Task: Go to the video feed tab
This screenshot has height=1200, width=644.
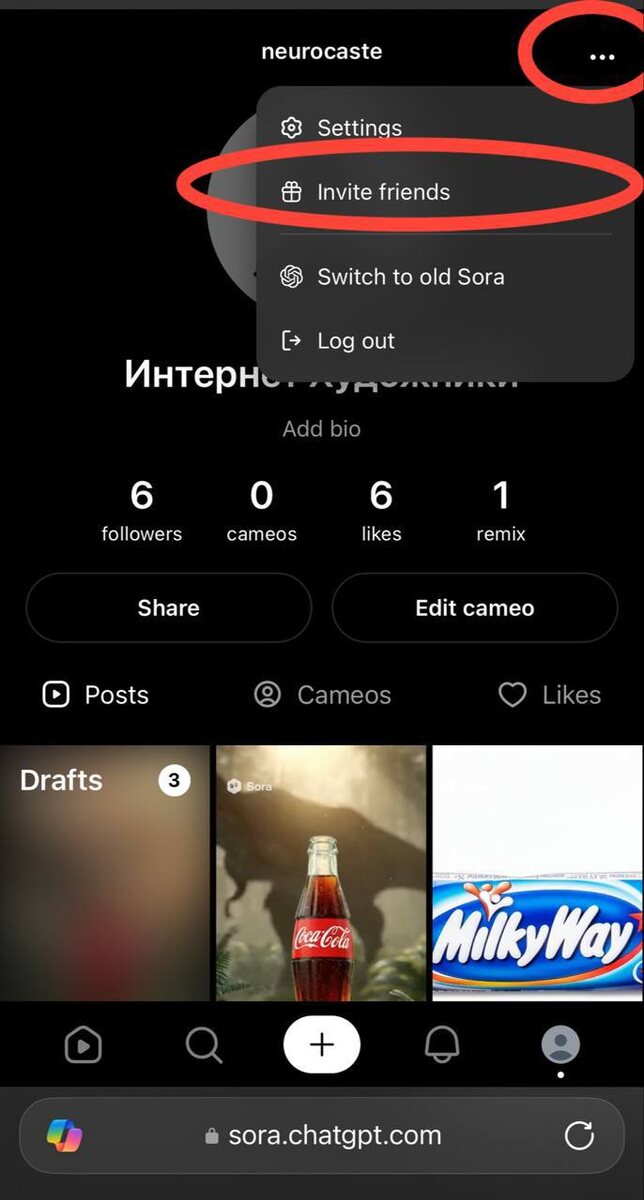Action: click(83, 1046)
